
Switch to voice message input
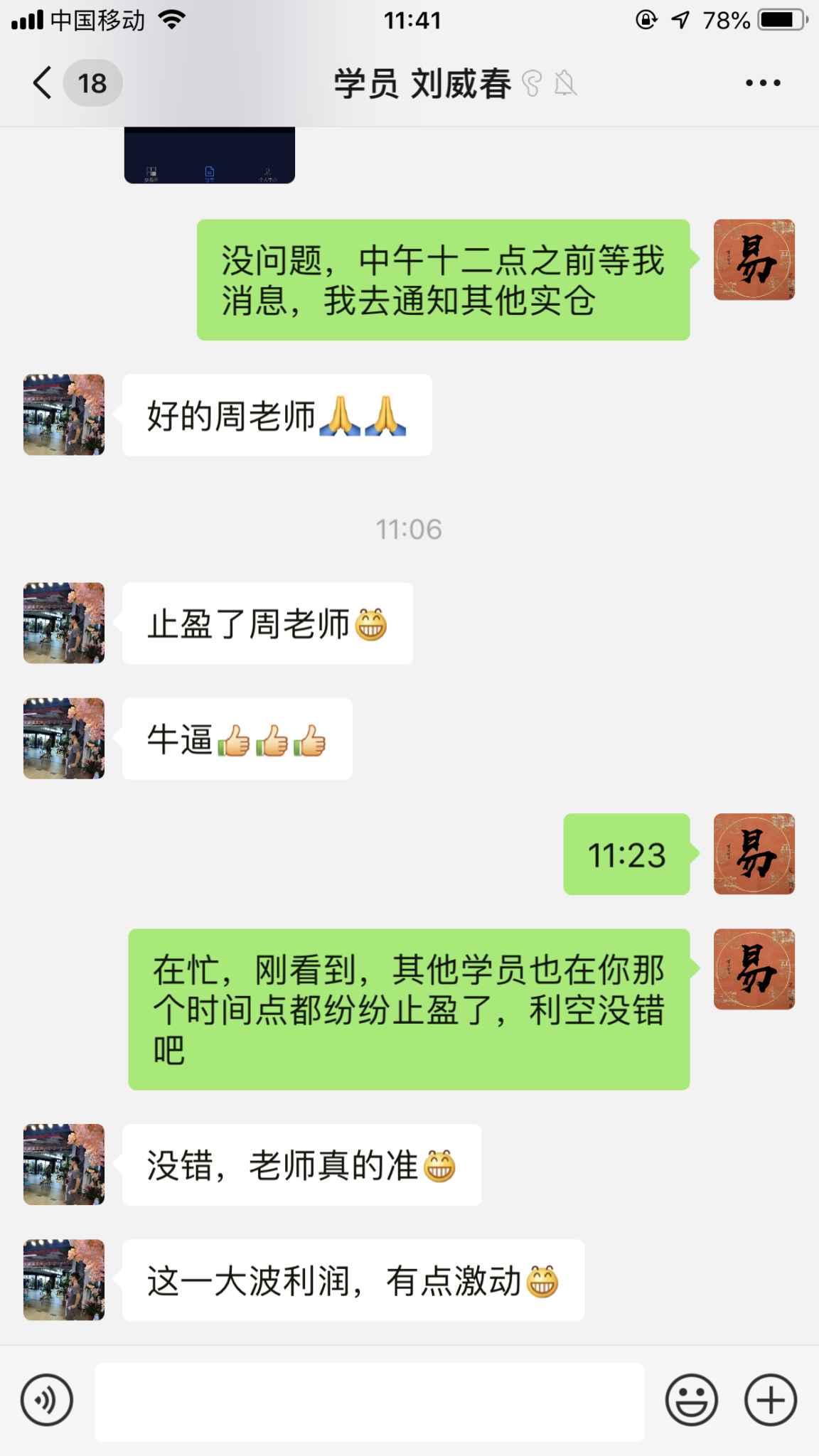point(47,1401)
